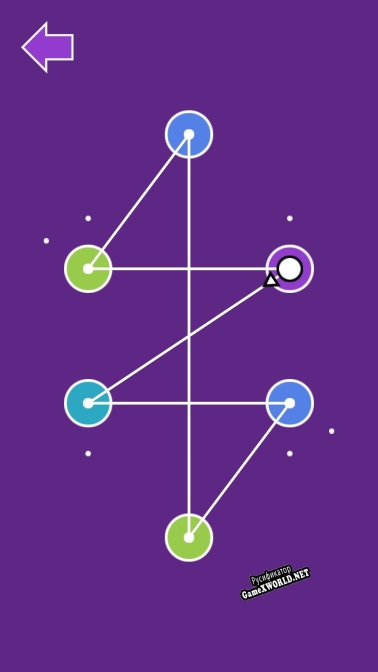
Task: Go back with the purple arrow
Action: [x=48, y=47]
